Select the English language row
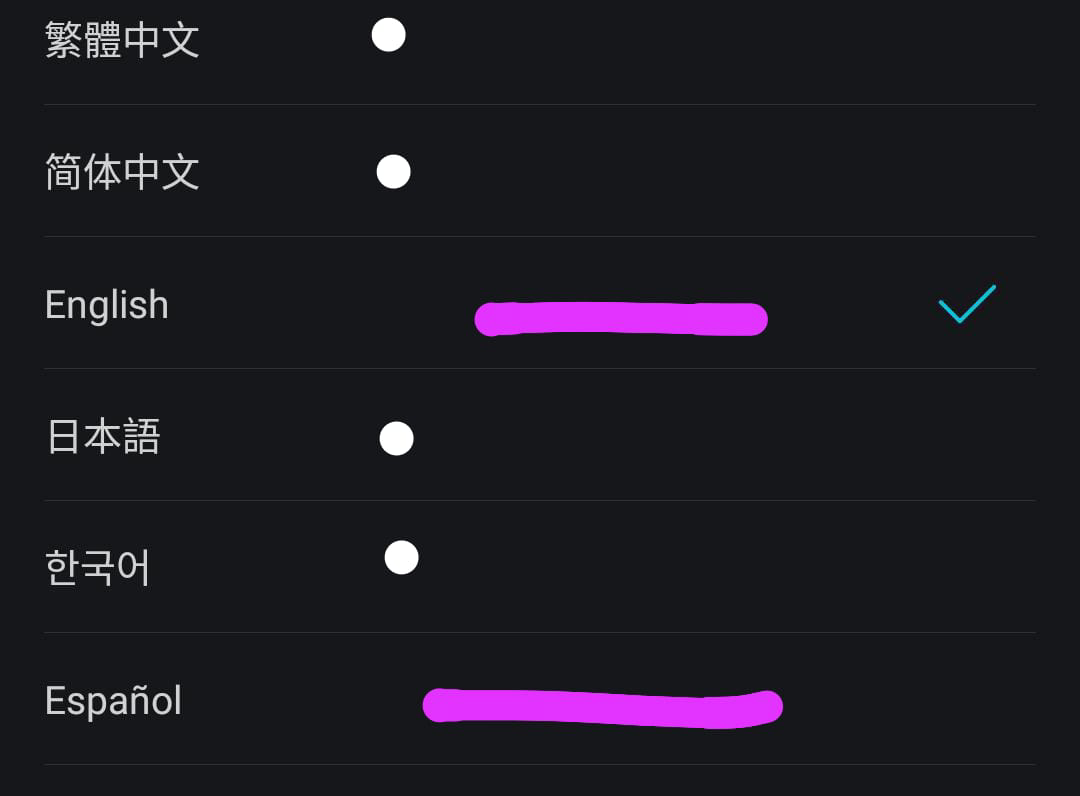The image size is (1080, 796). click(x=107, y=305)
